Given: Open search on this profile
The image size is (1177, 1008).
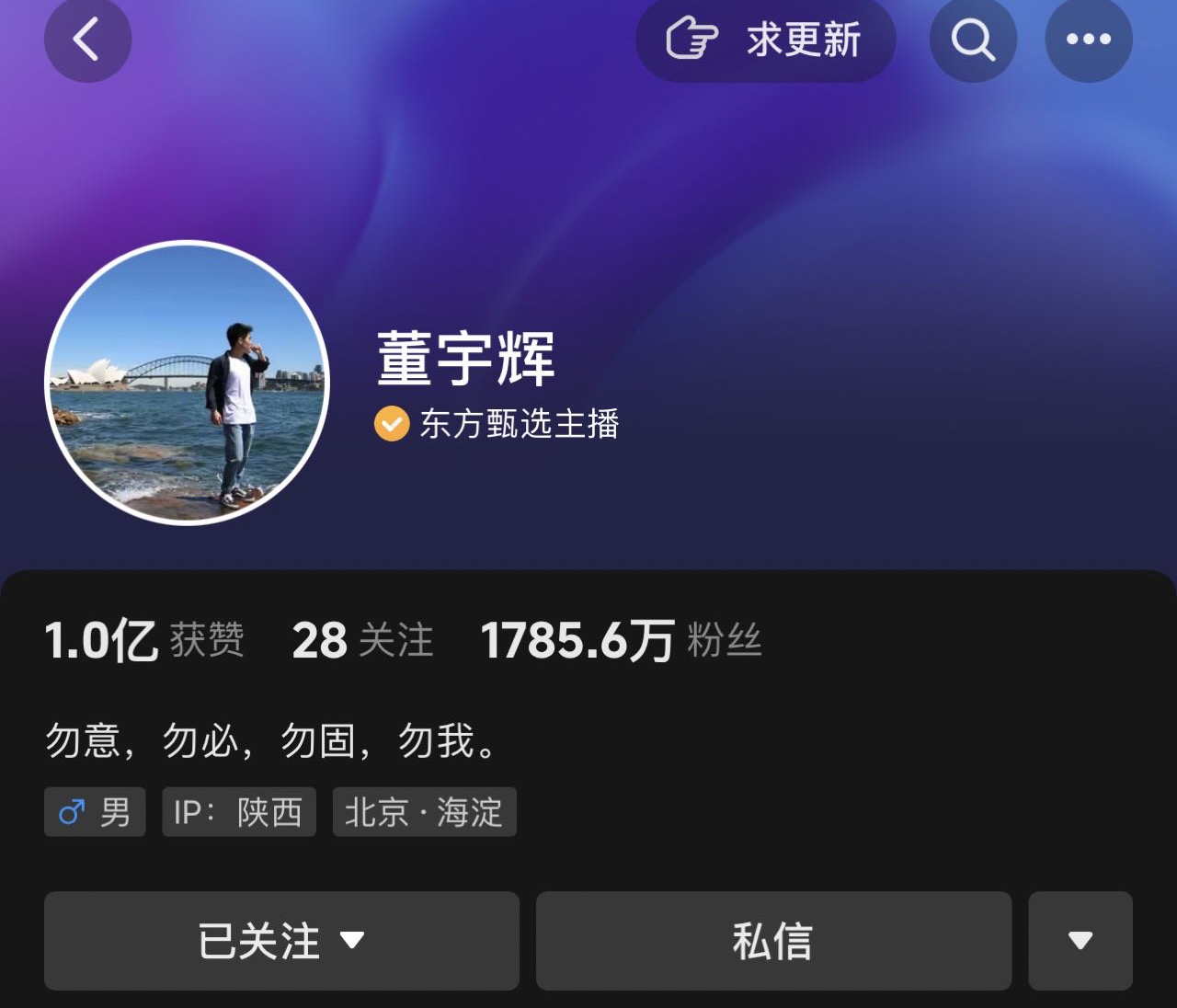Looking at the screenshot, I should tap(972, 40).
